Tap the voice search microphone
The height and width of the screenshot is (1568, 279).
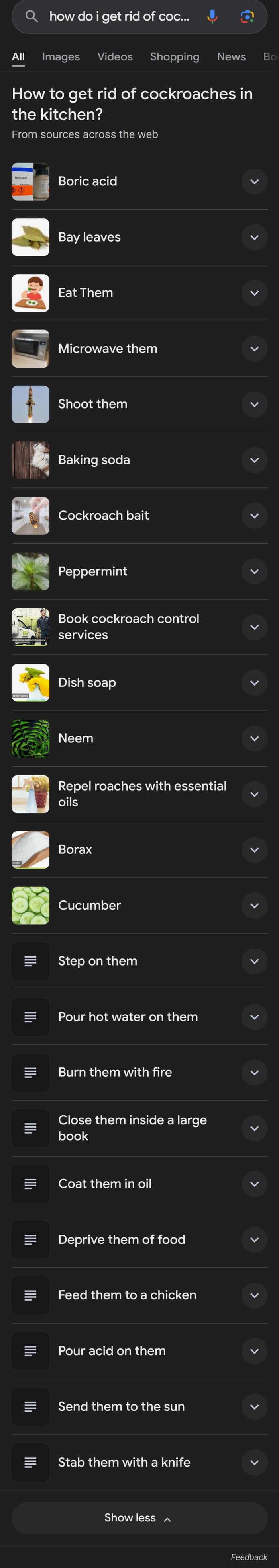pos(212,16)
